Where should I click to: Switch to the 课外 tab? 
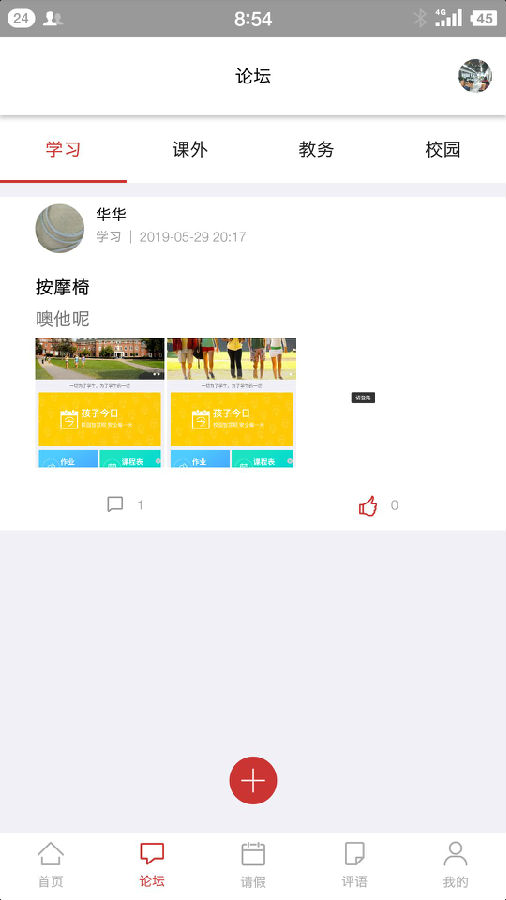190,150
